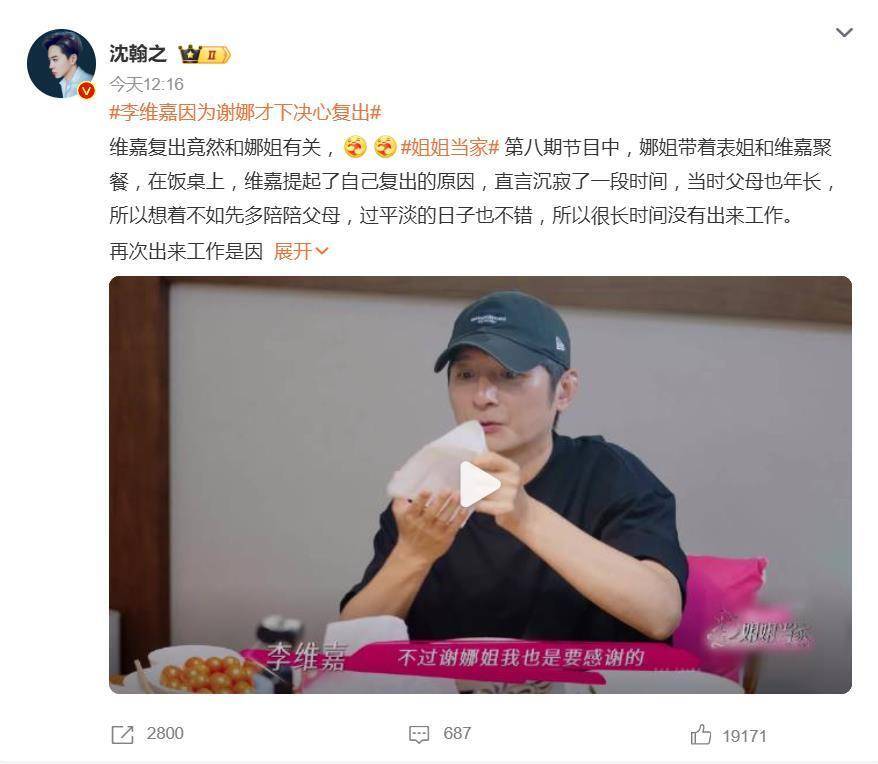Image resolution: width=878 pixels, height=764 pixels.
Task: Open the comments on this post
Action: tap(420, 735)
